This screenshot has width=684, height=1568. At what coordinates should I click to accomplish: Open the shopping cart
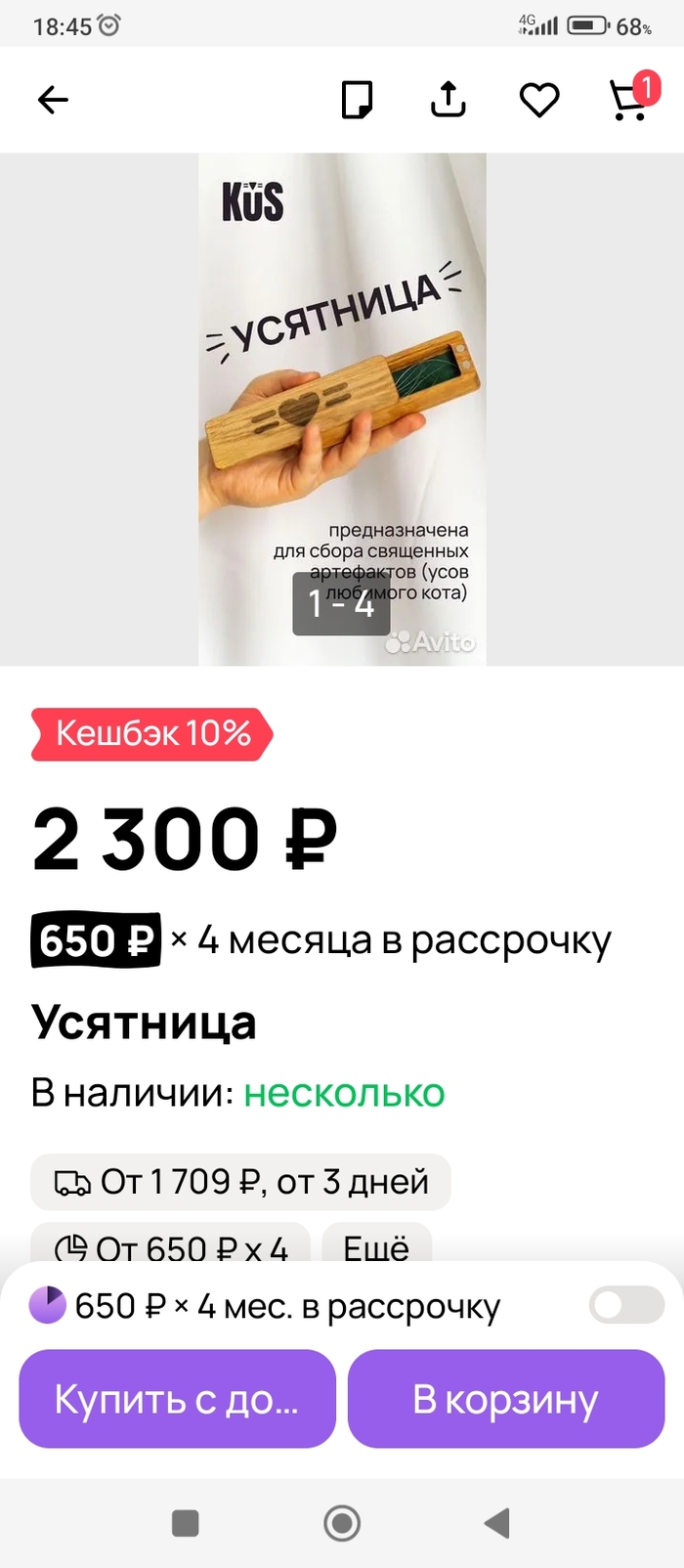tap(628, 100)
